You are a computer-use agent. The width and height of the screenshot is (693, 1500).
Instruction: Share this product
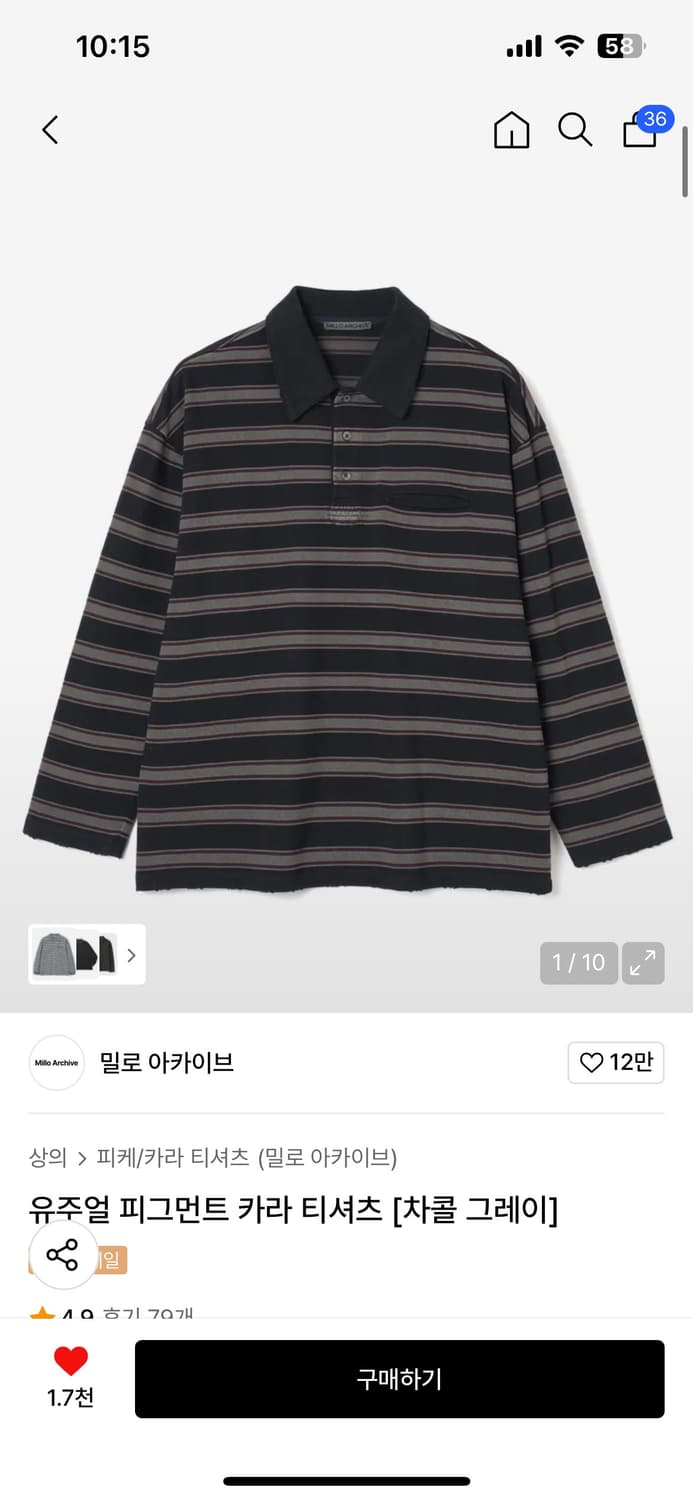coord(62,1254)
